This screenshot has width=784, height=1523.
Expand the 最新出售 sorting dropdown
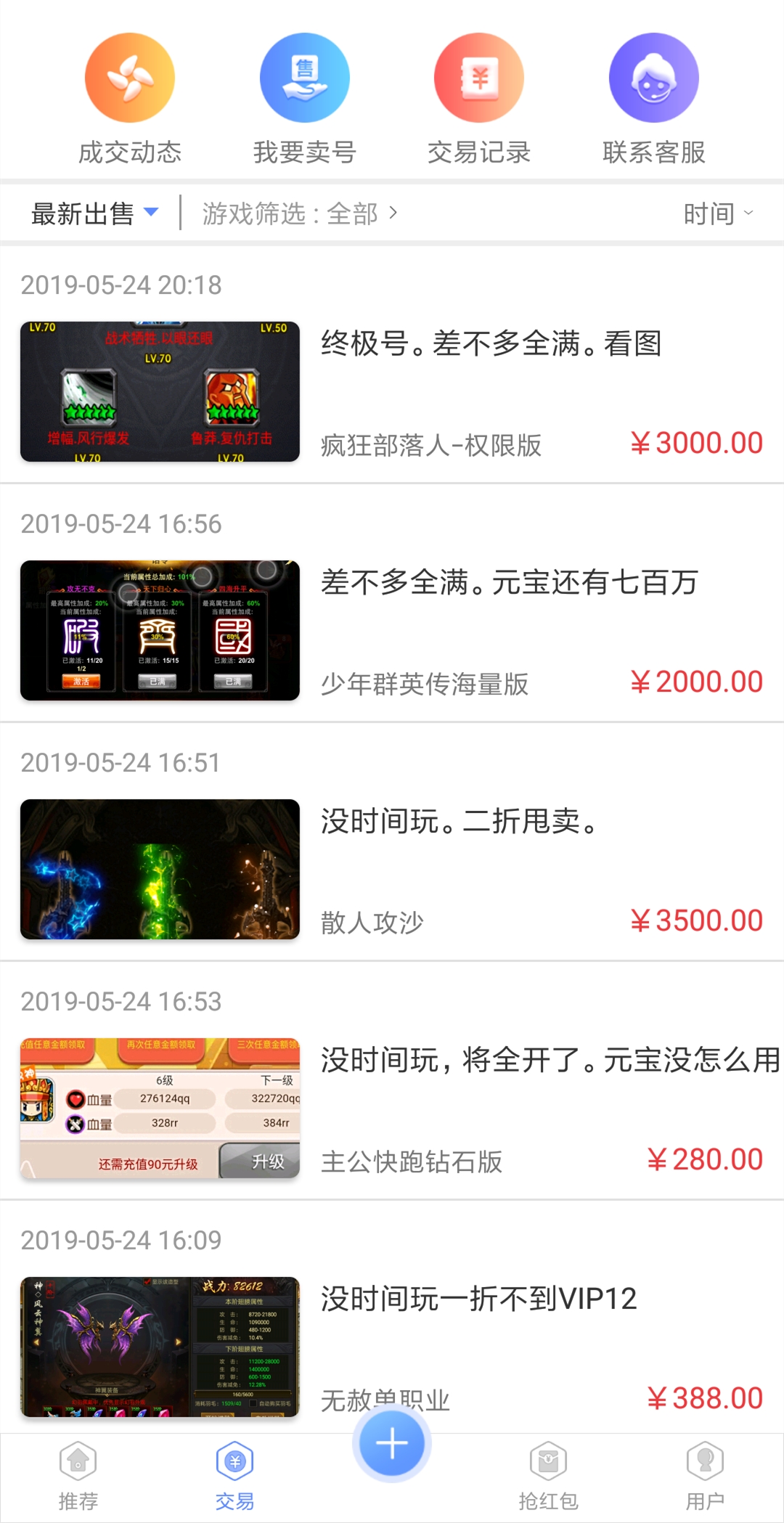point(93,213)
